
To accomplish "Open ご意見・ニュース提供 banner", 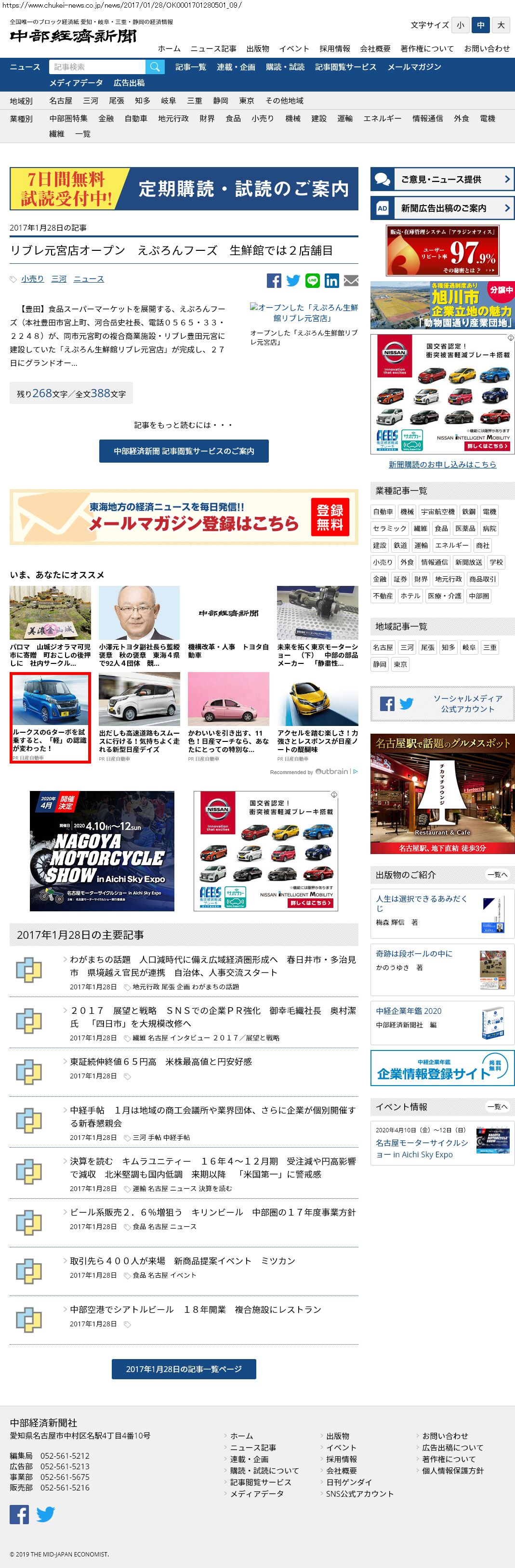I will 442,180.
